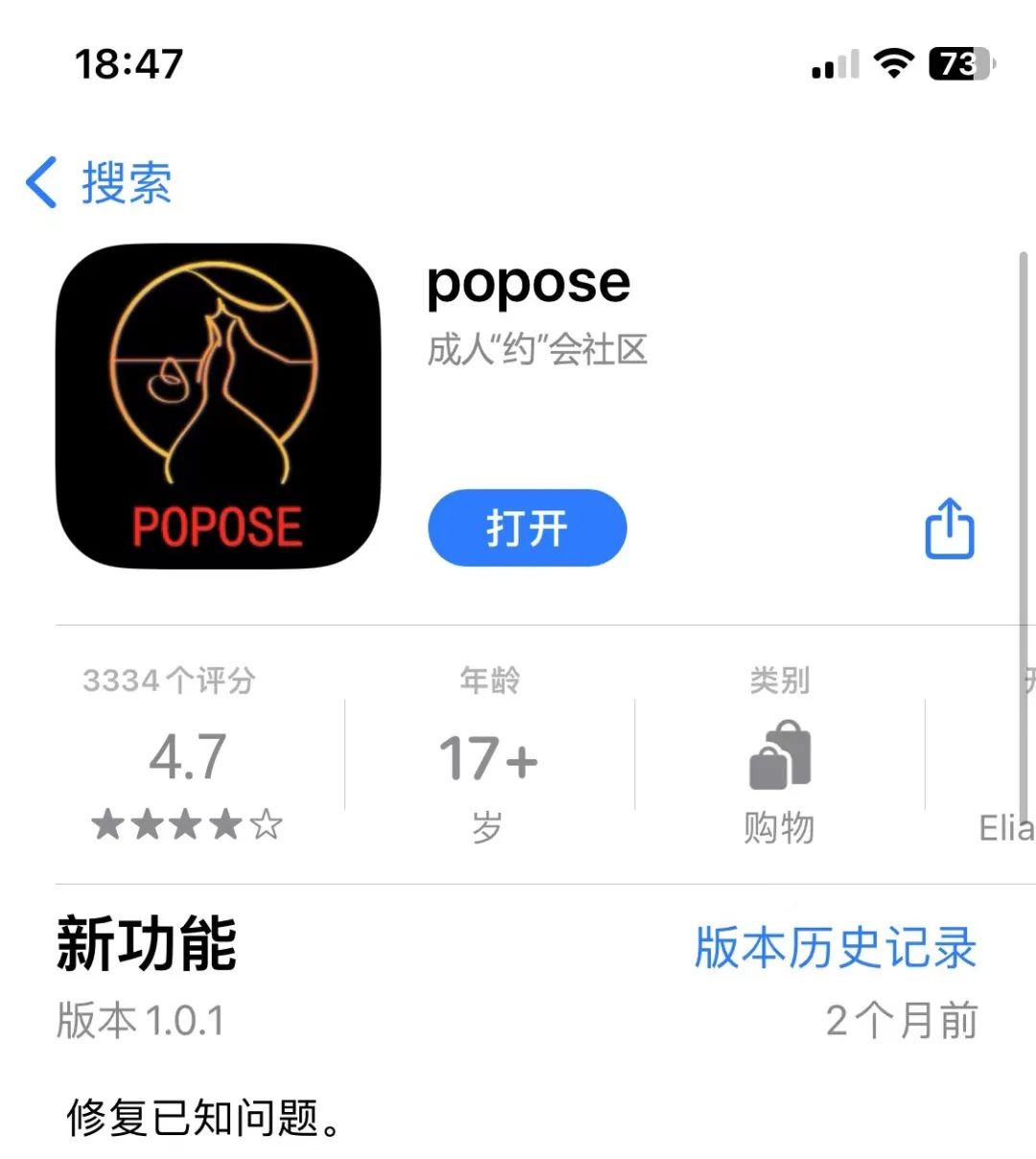Go back to 搜索 results

click(x=100, y=182)
